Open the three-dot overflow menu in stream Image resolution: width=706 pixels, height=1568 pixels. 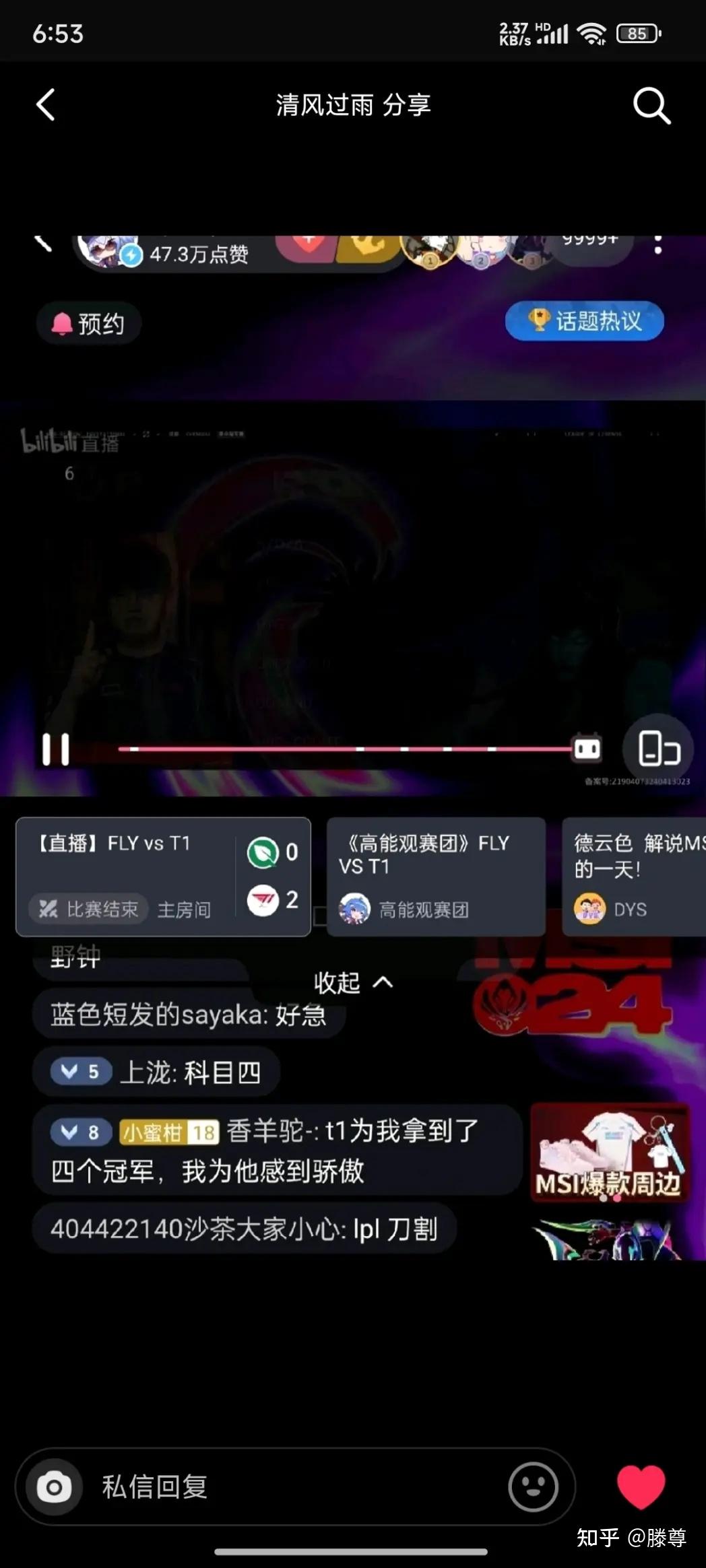(x=658, y=245)
